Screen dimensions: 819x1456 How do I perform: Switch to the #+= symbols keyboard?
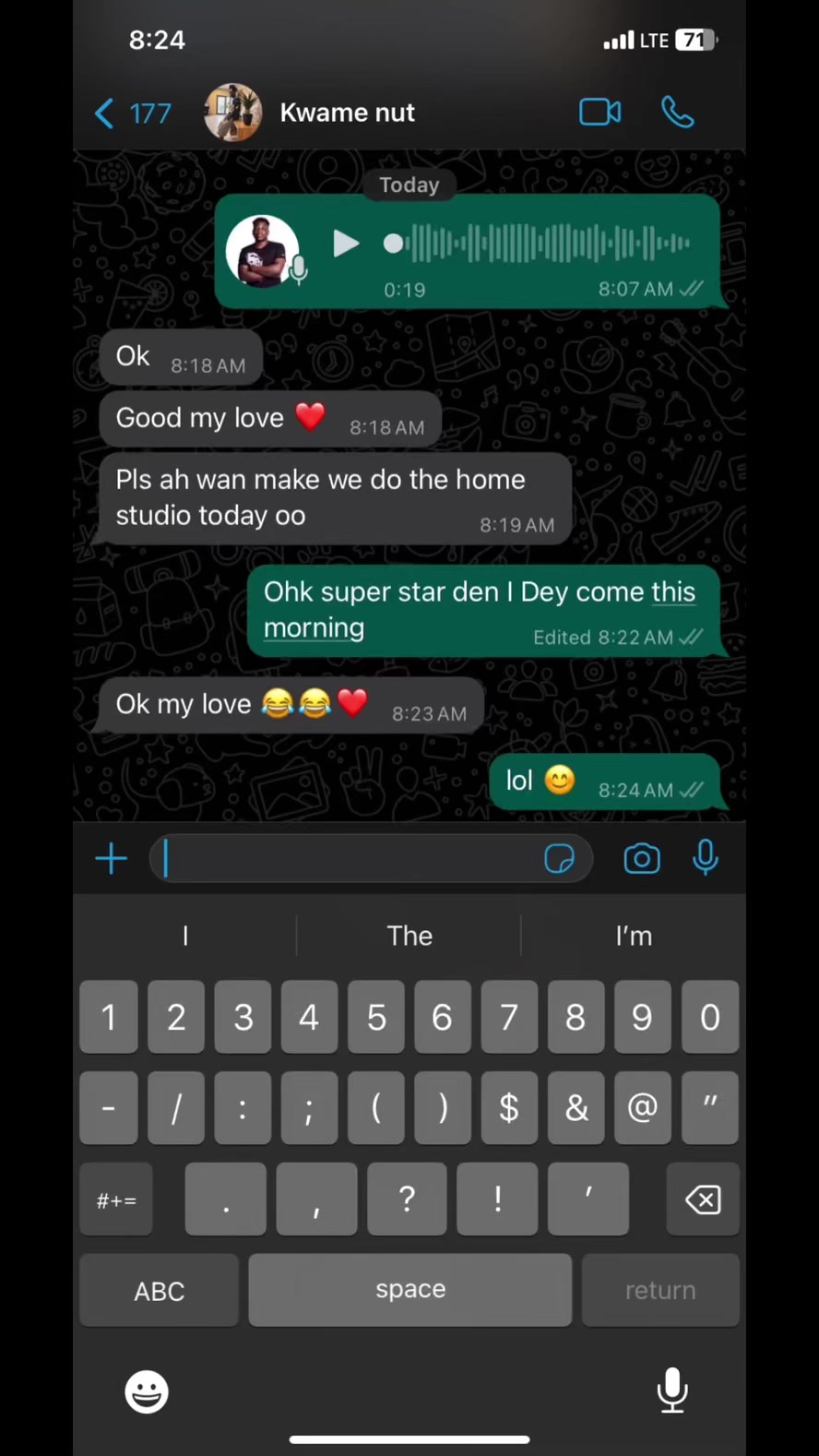coord(116,1199)
